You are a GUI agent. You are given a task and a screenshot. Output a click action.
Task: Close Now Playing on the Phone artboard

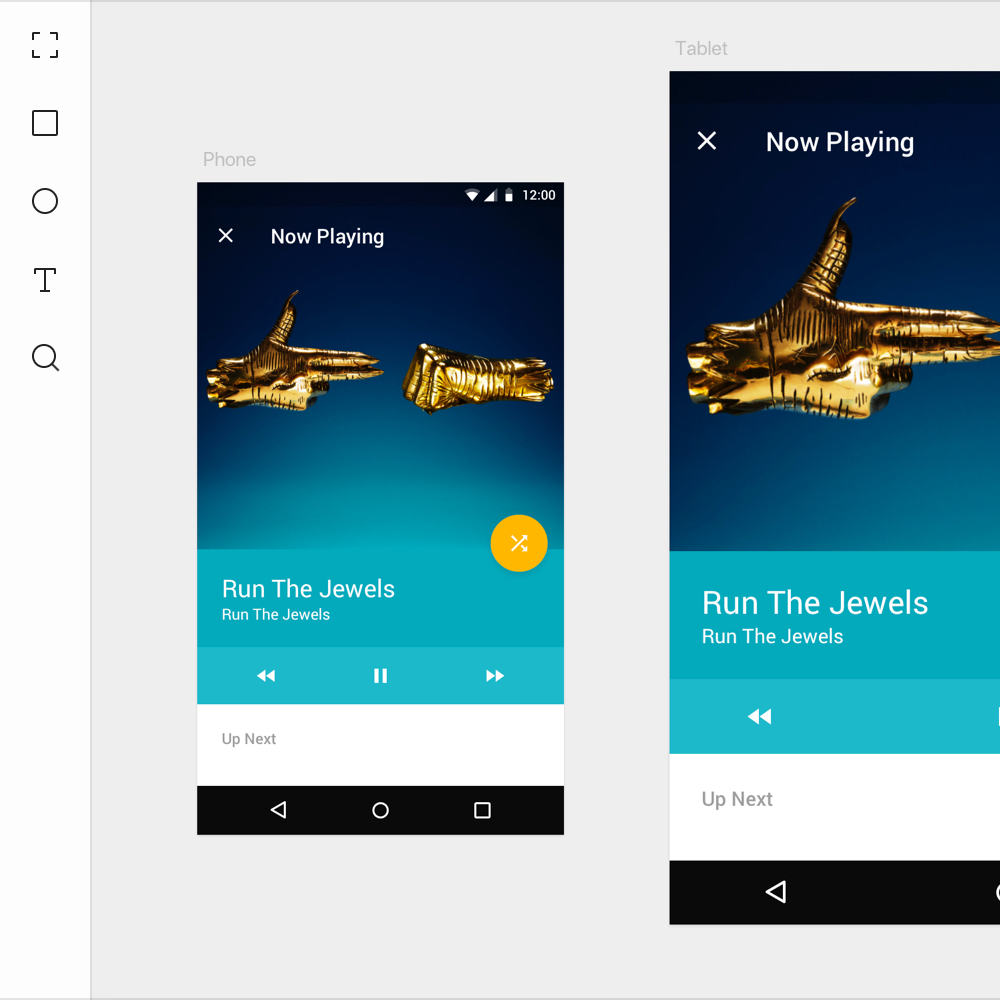[226, 236]
